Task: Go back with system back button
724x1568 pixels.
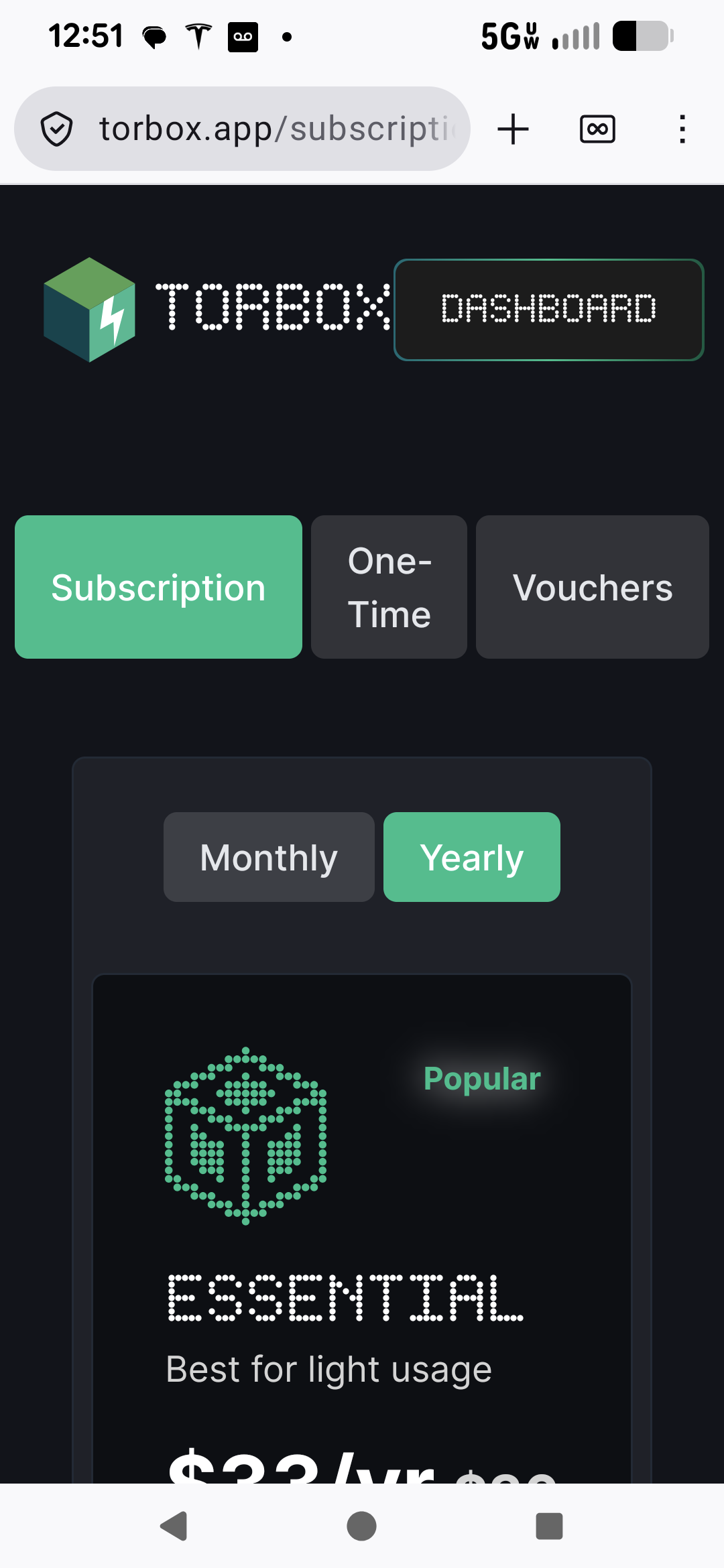Action: [174, 1526]
